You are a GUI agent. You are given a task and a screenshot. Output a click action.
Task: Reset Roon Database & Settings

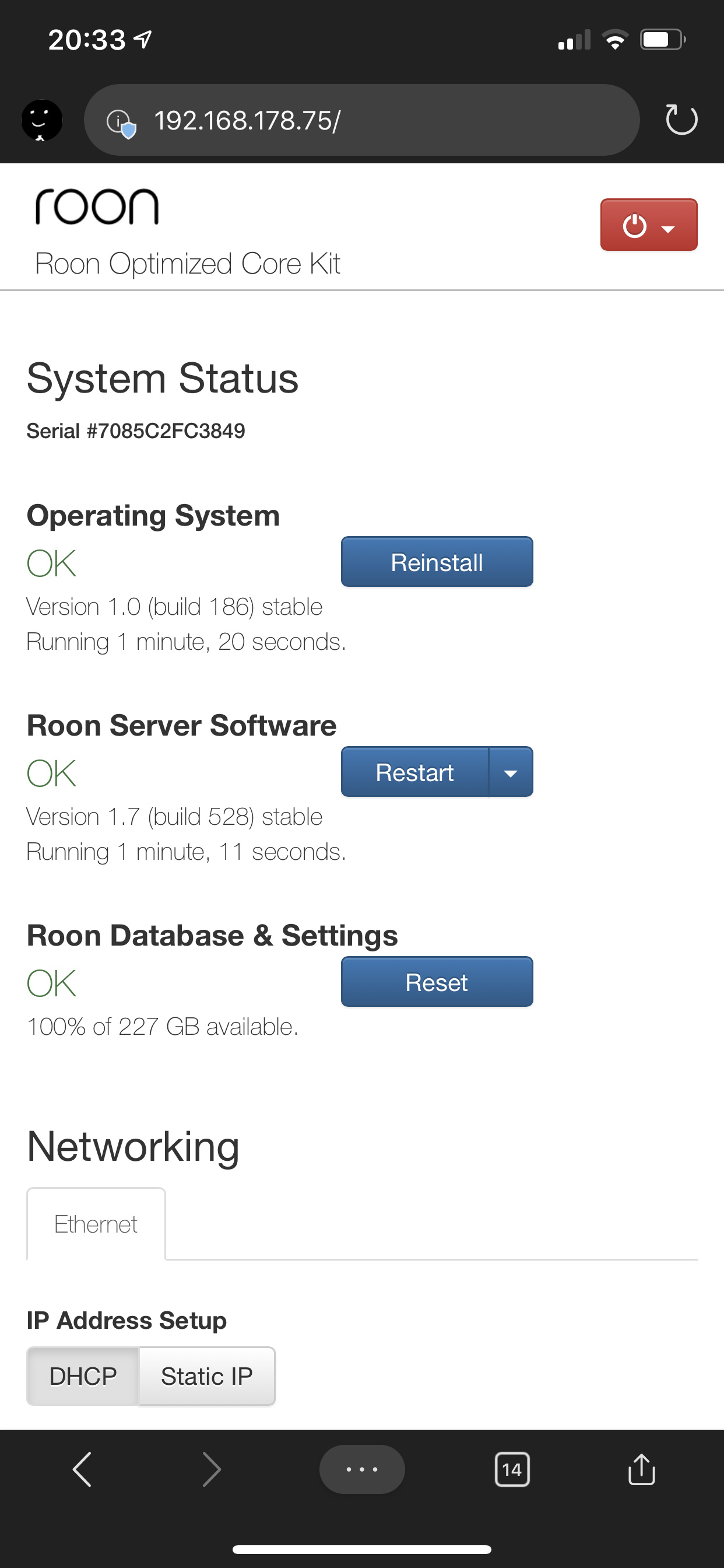point(437,982)
